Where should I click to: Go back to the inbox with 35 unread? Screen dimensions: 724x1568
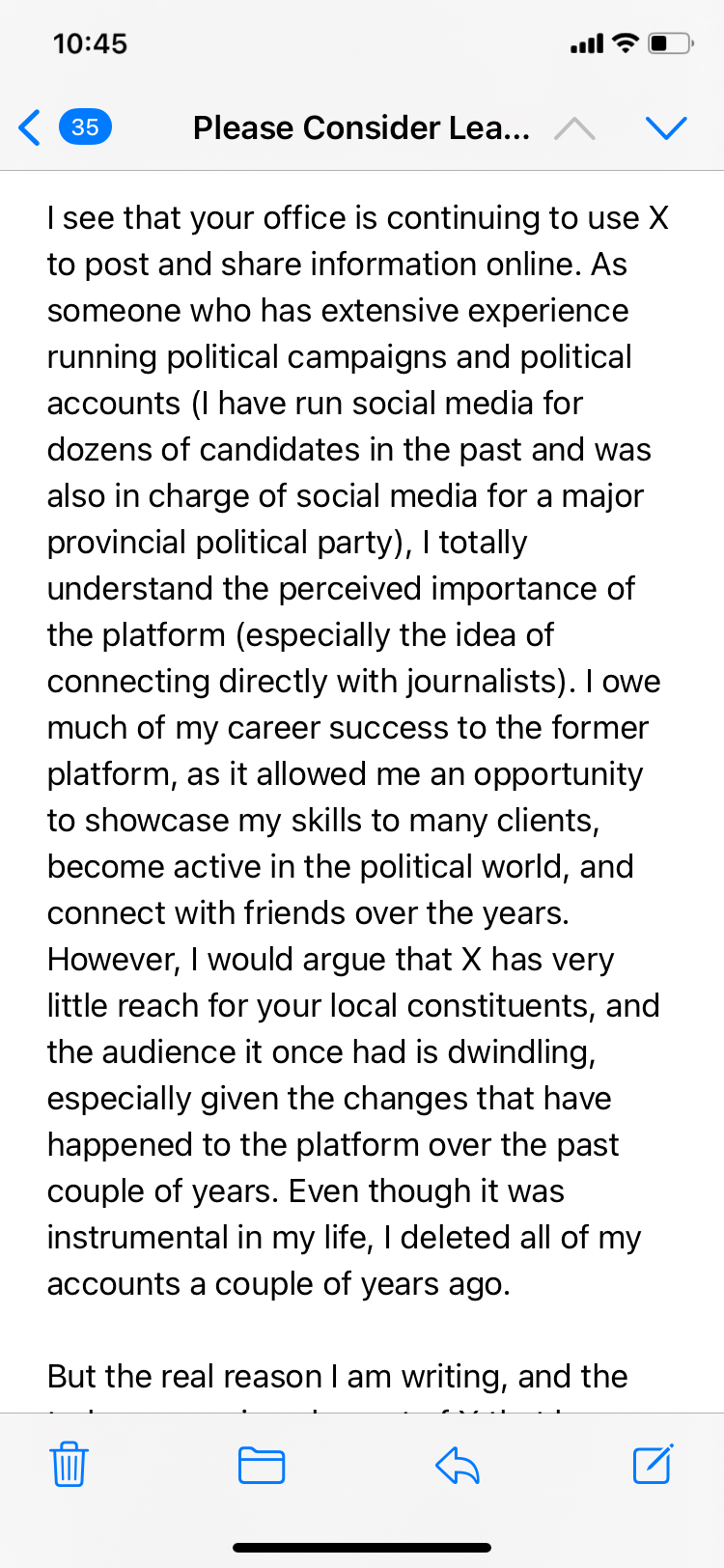click(x=64, y=127)
